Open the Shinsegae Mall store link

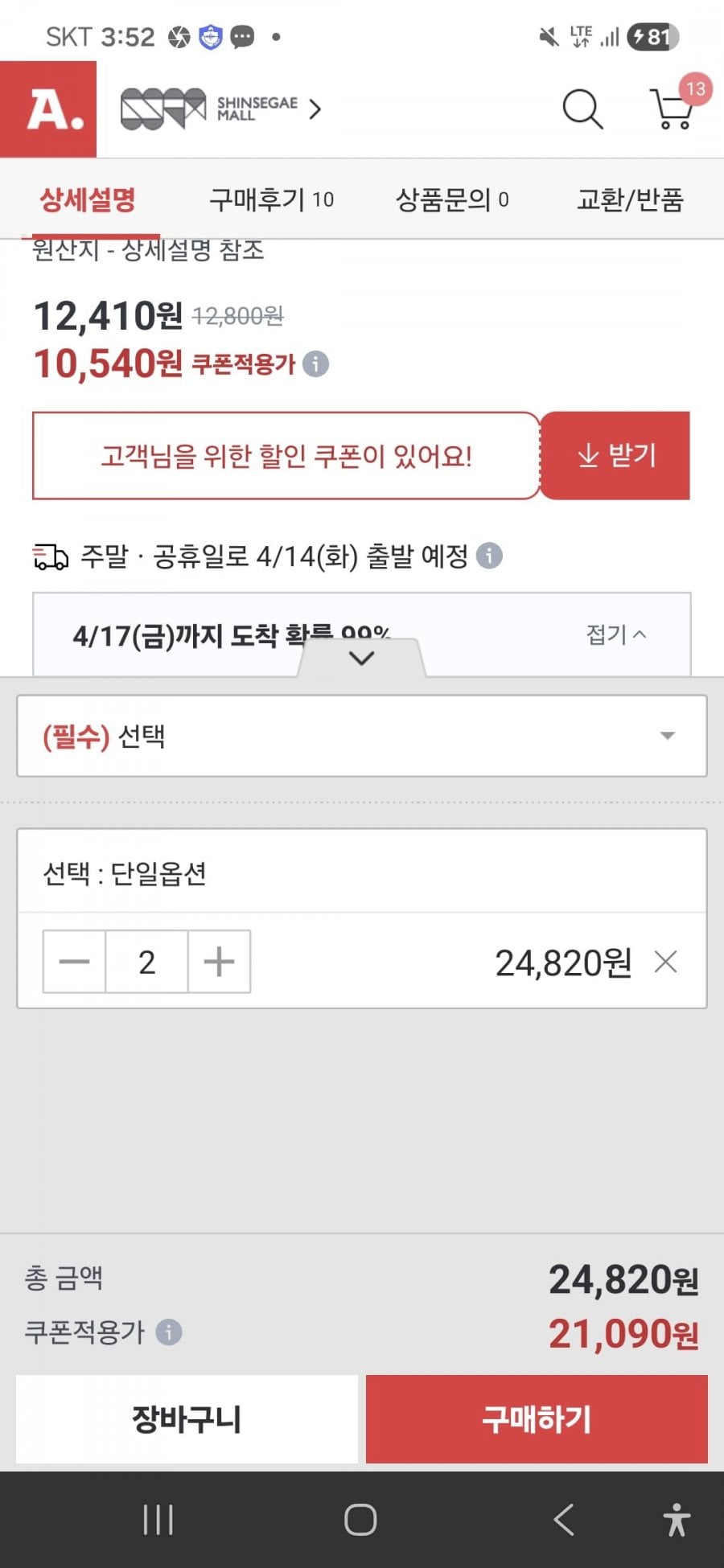click(221, 109)
